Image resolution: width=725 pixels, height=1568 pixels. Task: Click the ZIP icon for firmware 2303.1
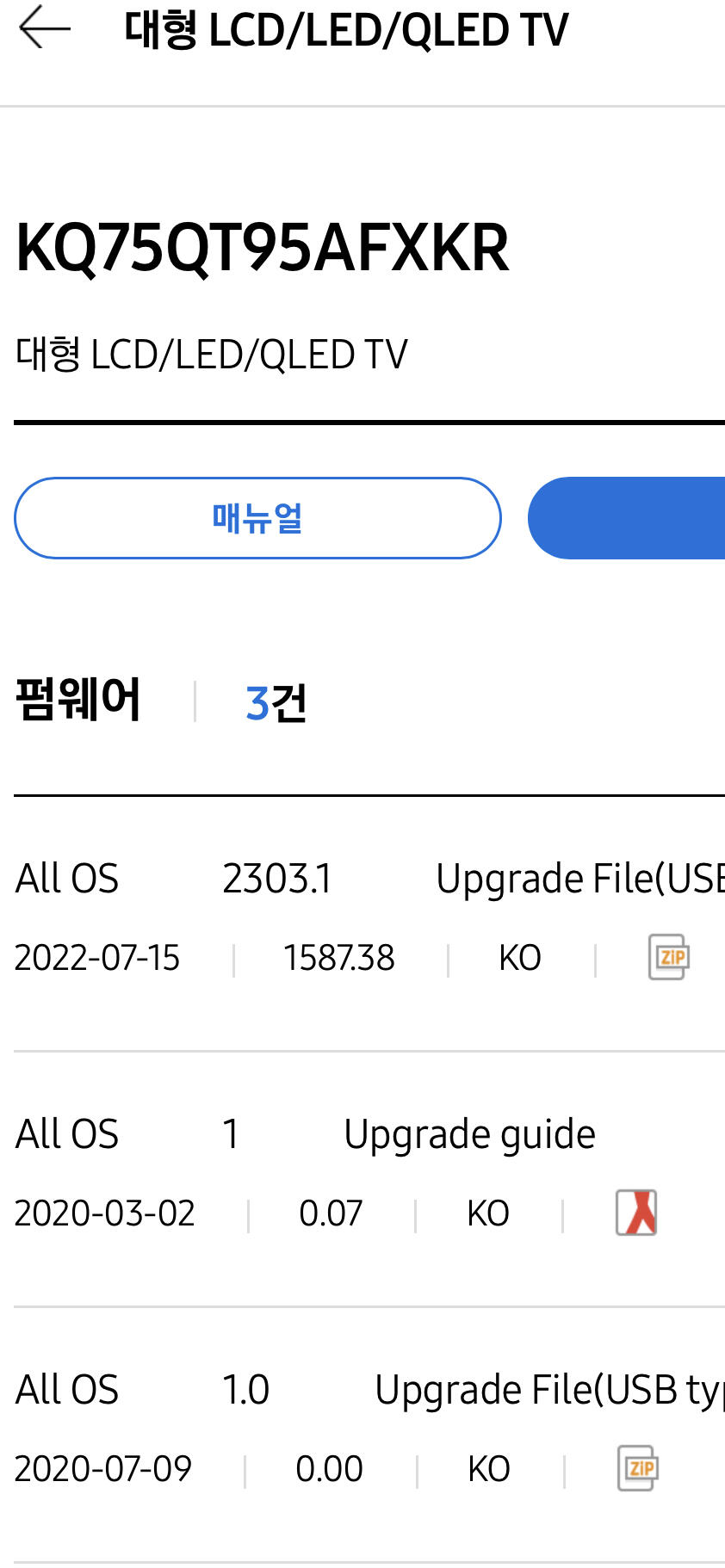click(x=667, y=956)
